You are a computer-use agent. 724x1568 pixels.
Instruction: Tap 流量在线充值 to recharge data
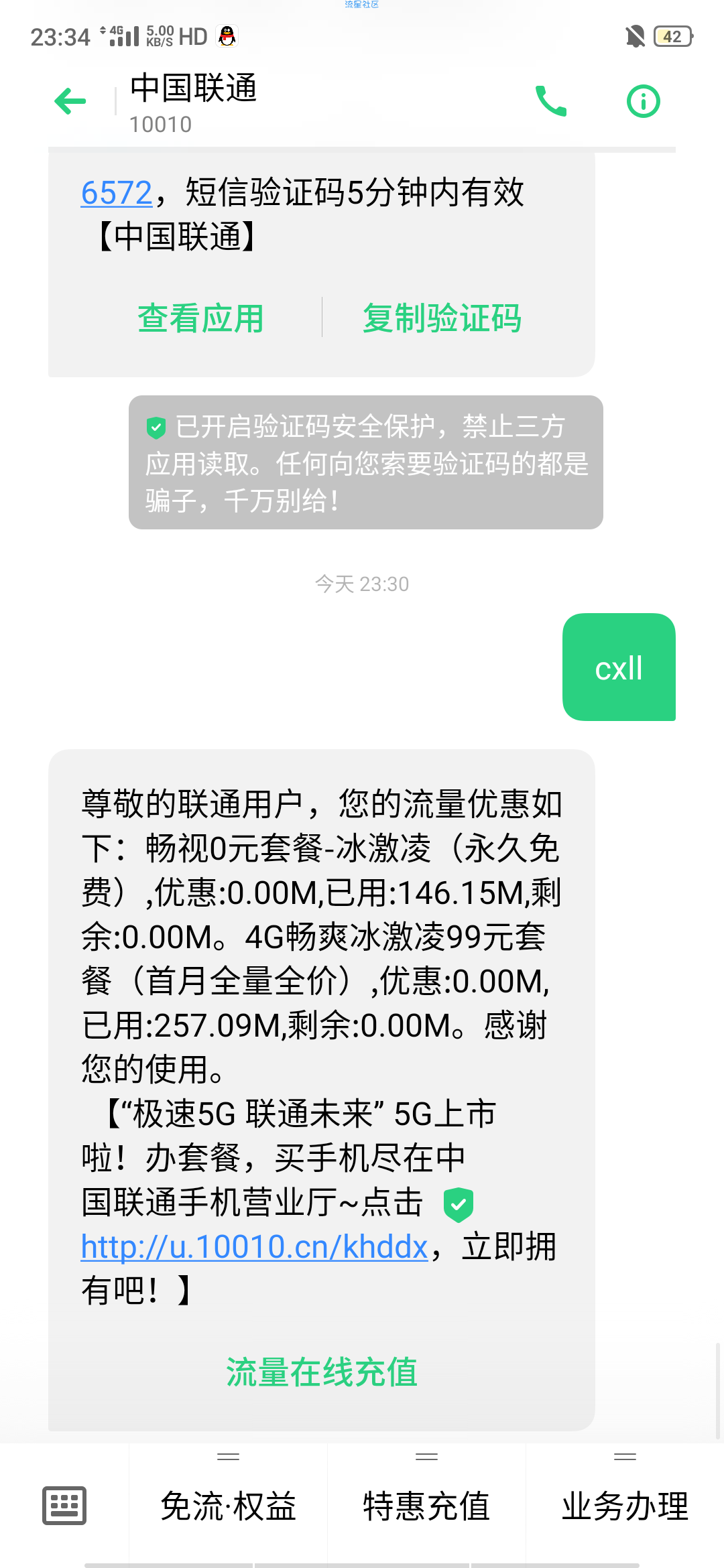point(322,1372)
